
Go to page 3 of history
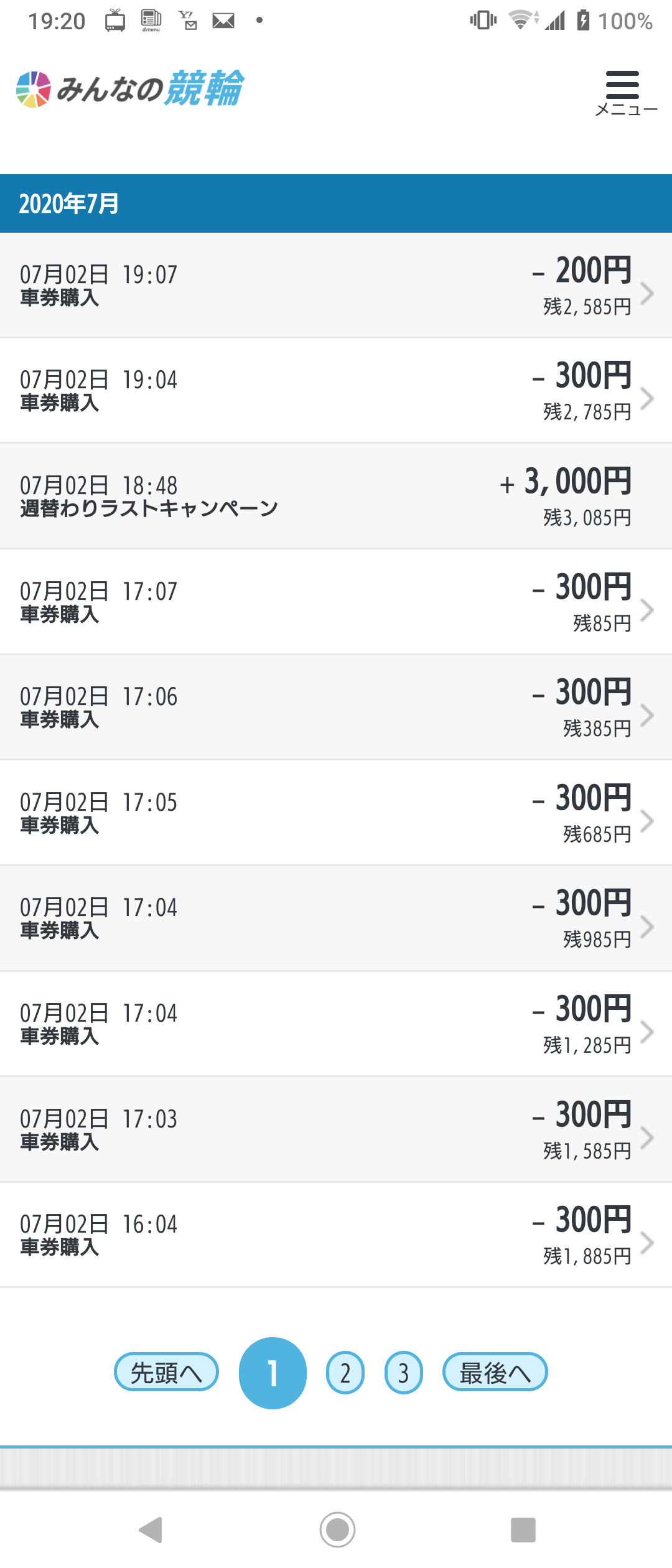(x=403, y=1373)
